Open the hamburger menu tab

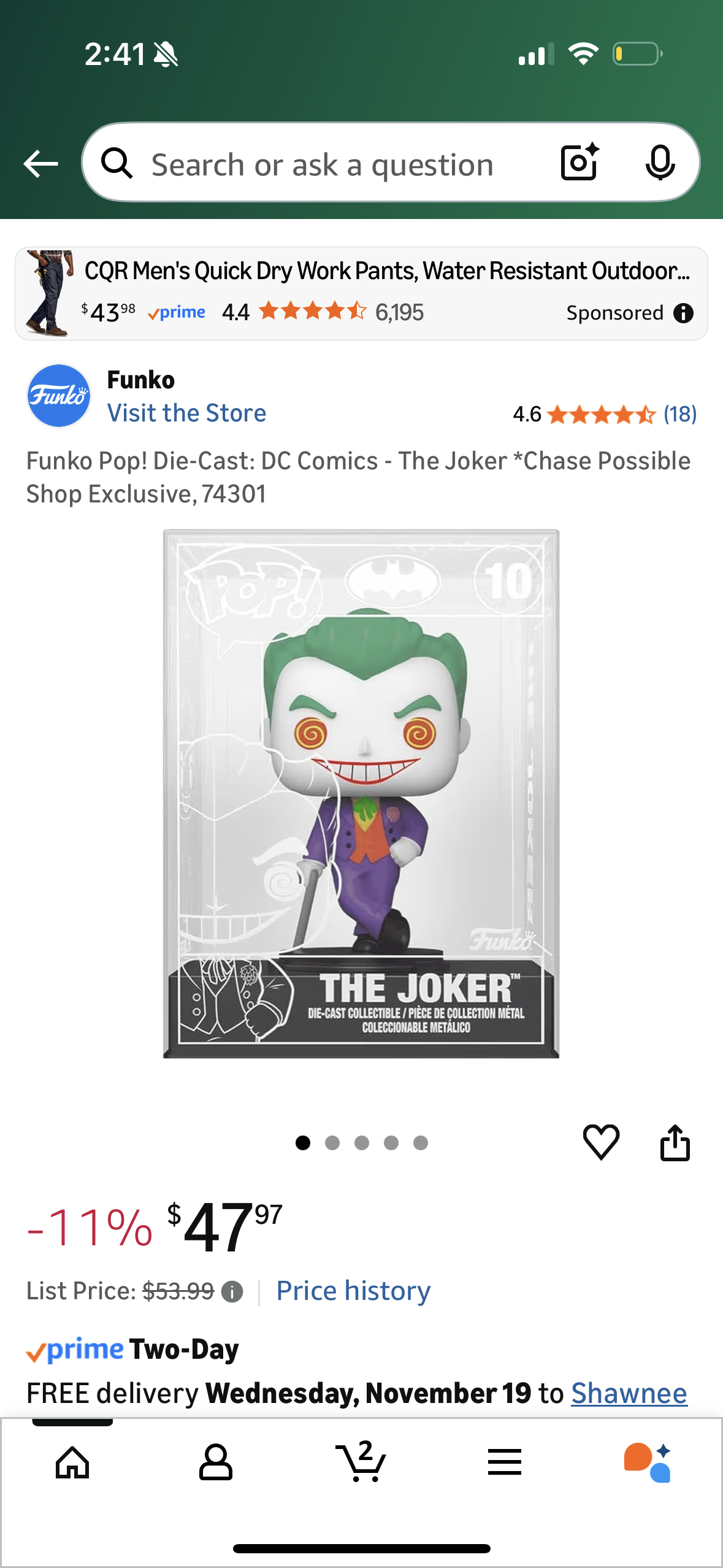coord(505,1462)
